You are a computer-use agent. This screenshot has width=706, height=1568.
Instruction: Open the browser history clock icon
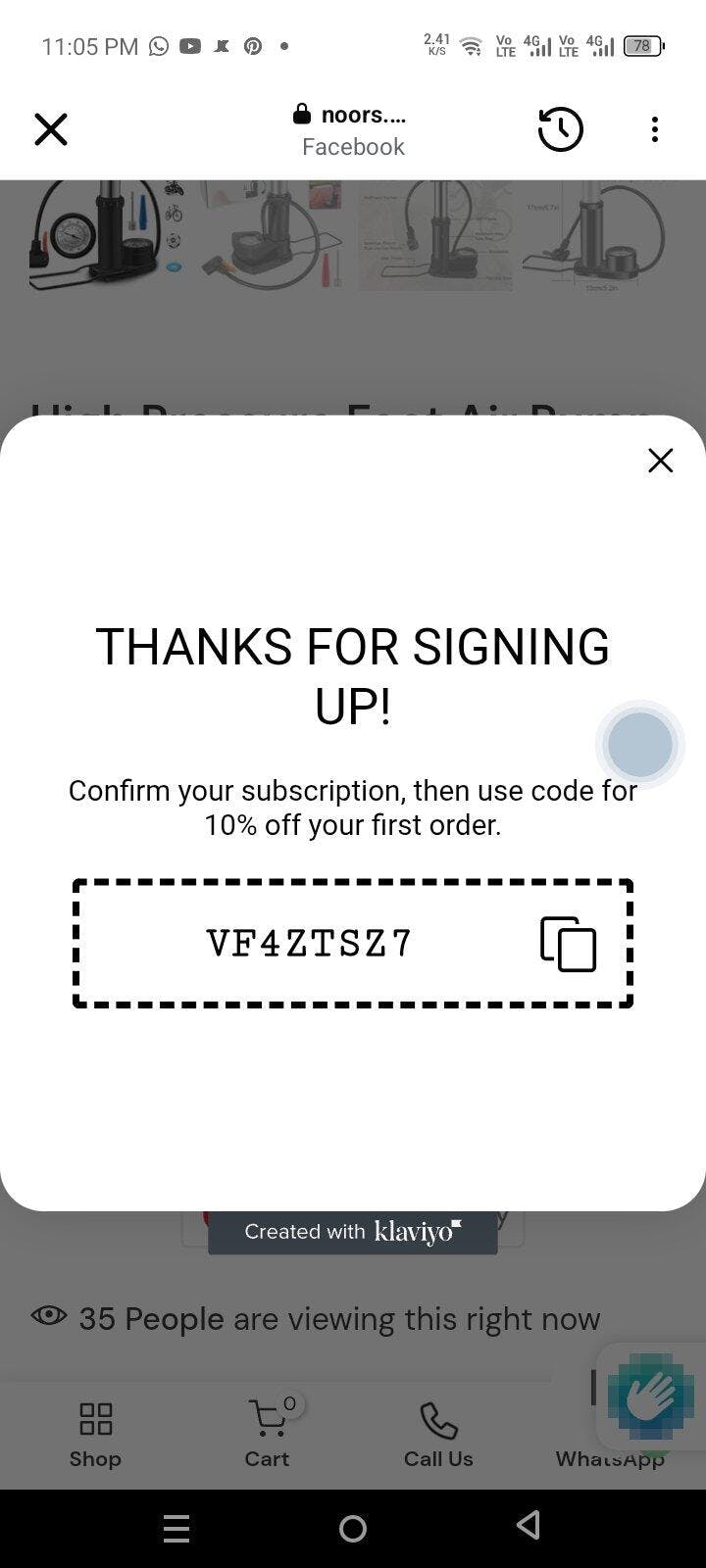[x=560, y=129]
